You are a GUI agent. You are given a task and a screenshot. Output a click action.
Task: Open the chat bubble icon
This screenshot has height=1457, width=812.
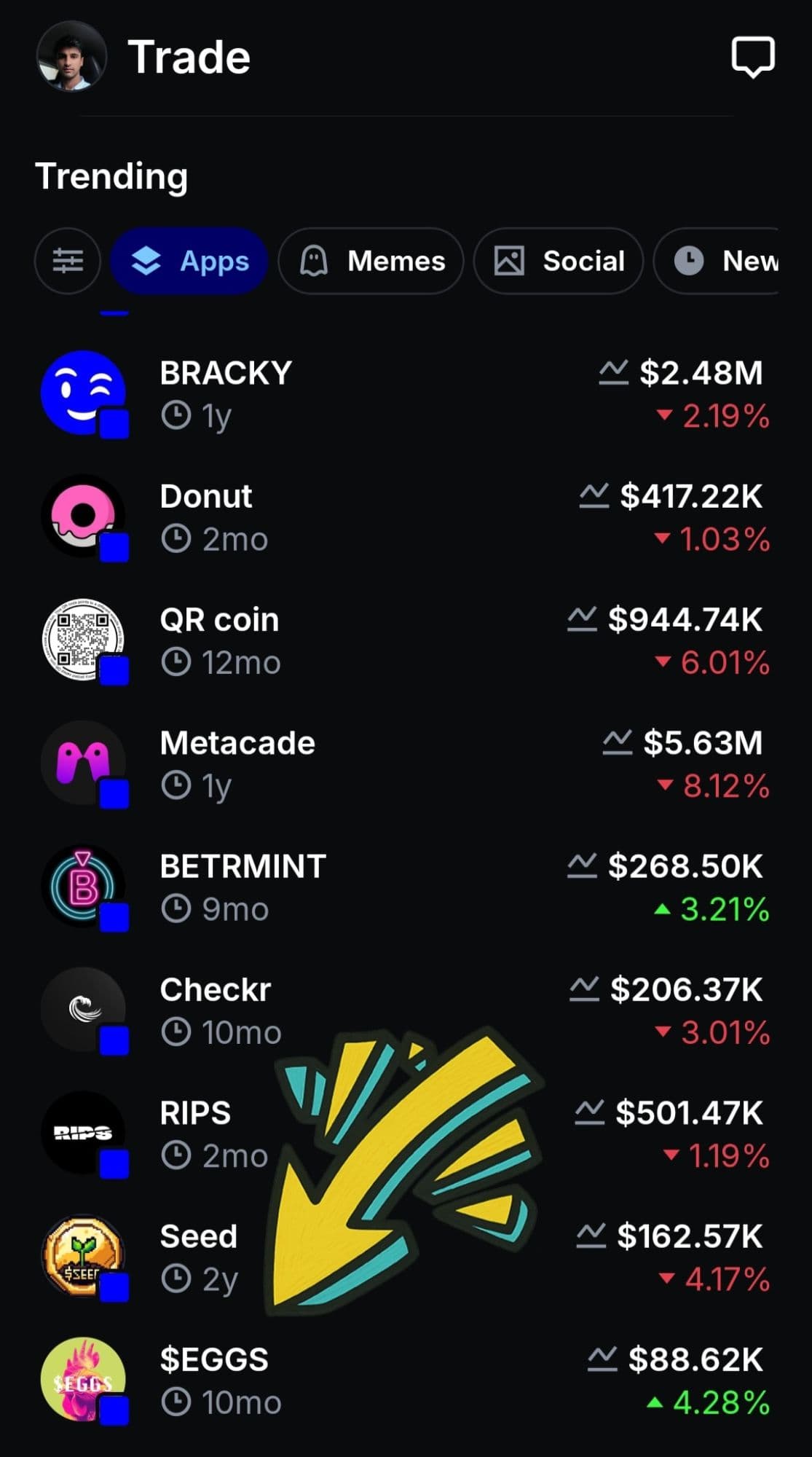click(752, 57)
